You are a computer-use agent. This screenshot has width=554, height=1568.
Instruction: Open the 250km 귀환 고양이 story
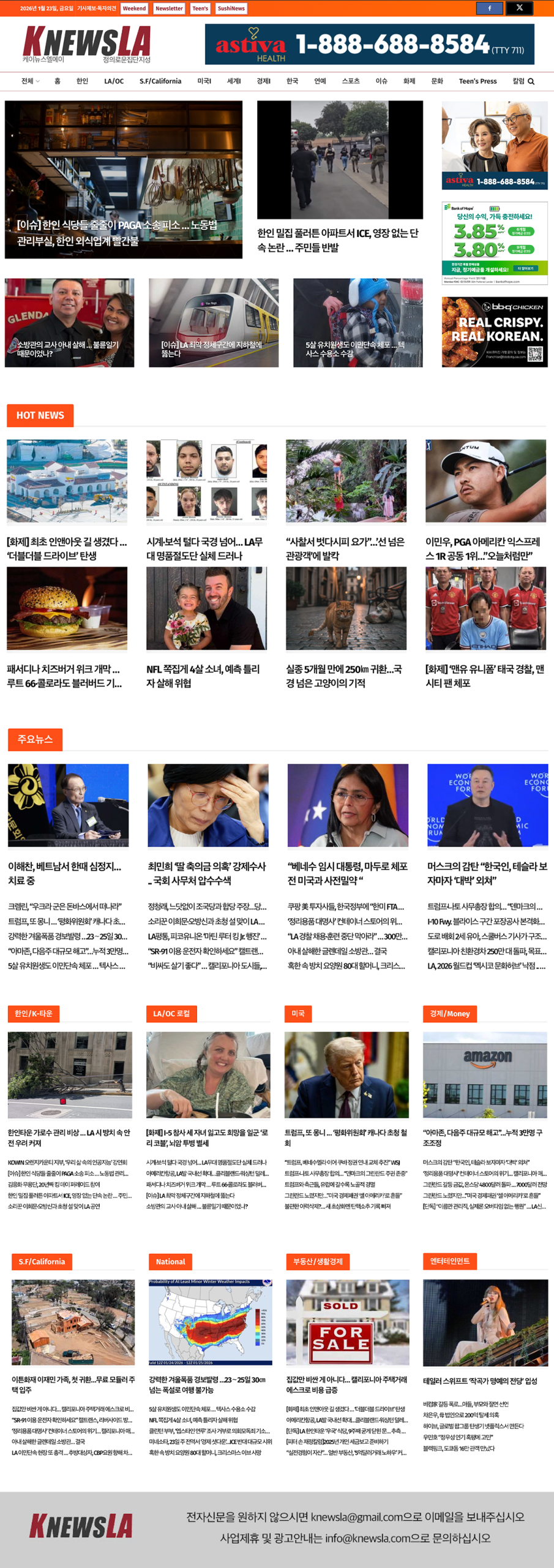point(345,676)
